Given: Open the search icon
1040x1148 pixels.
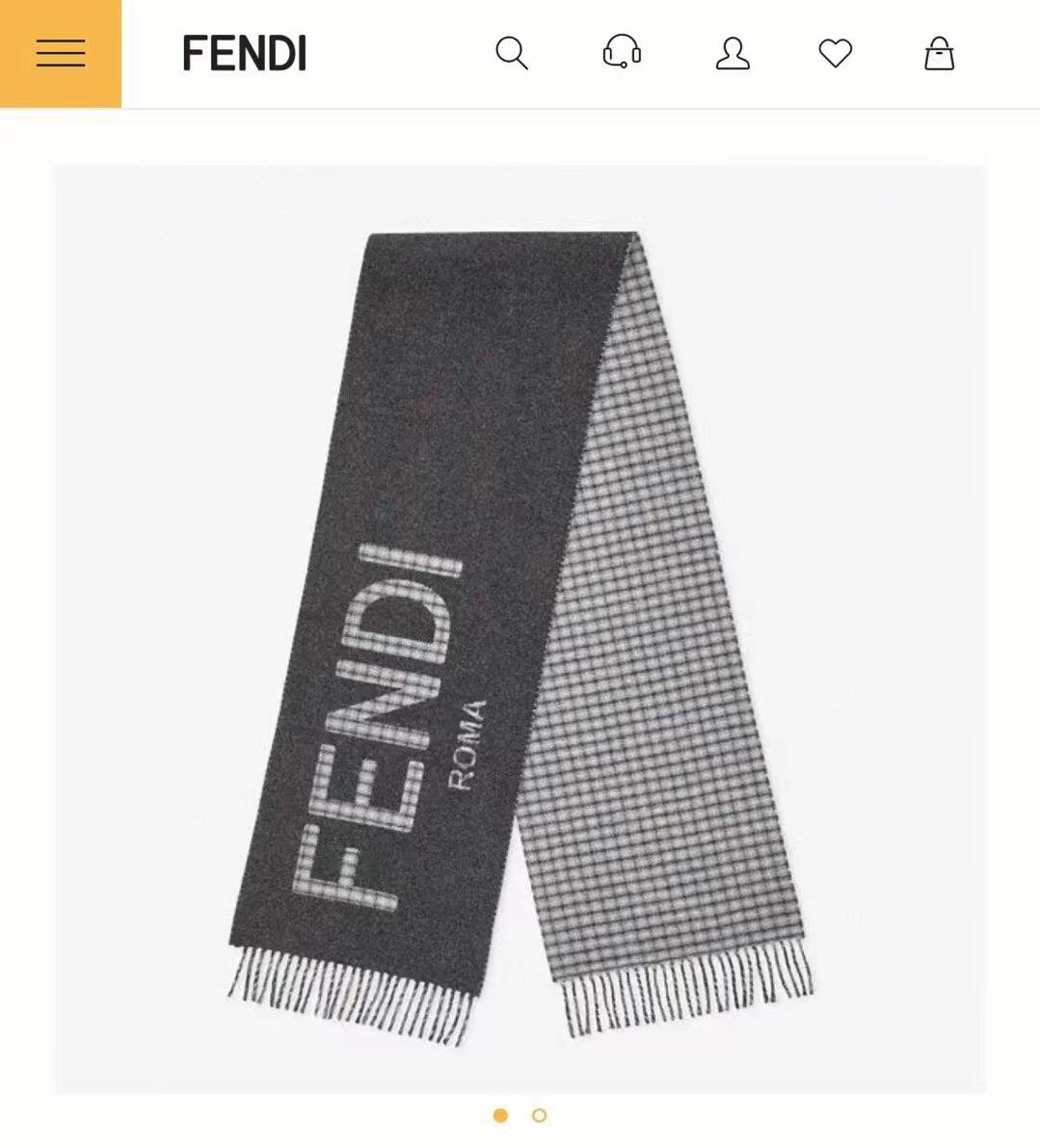Looking at the screenshot, I should point(512,54).
